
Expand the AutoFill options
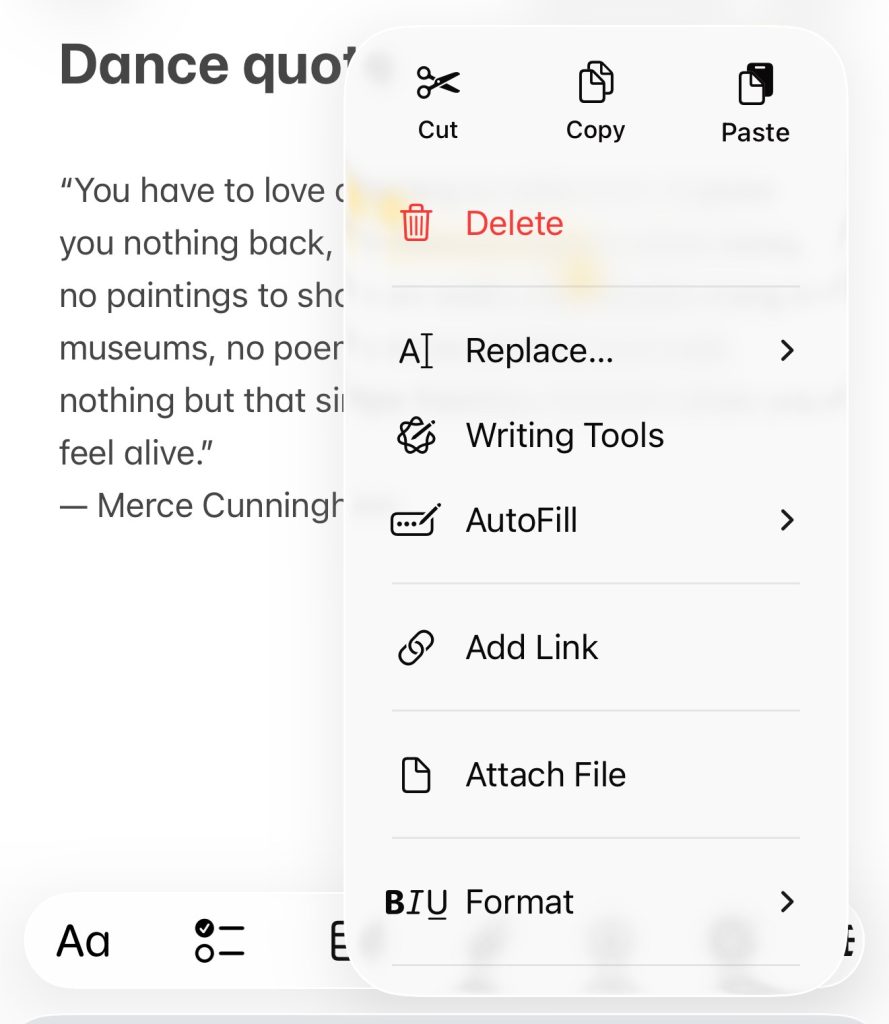[x=595, y=521]
